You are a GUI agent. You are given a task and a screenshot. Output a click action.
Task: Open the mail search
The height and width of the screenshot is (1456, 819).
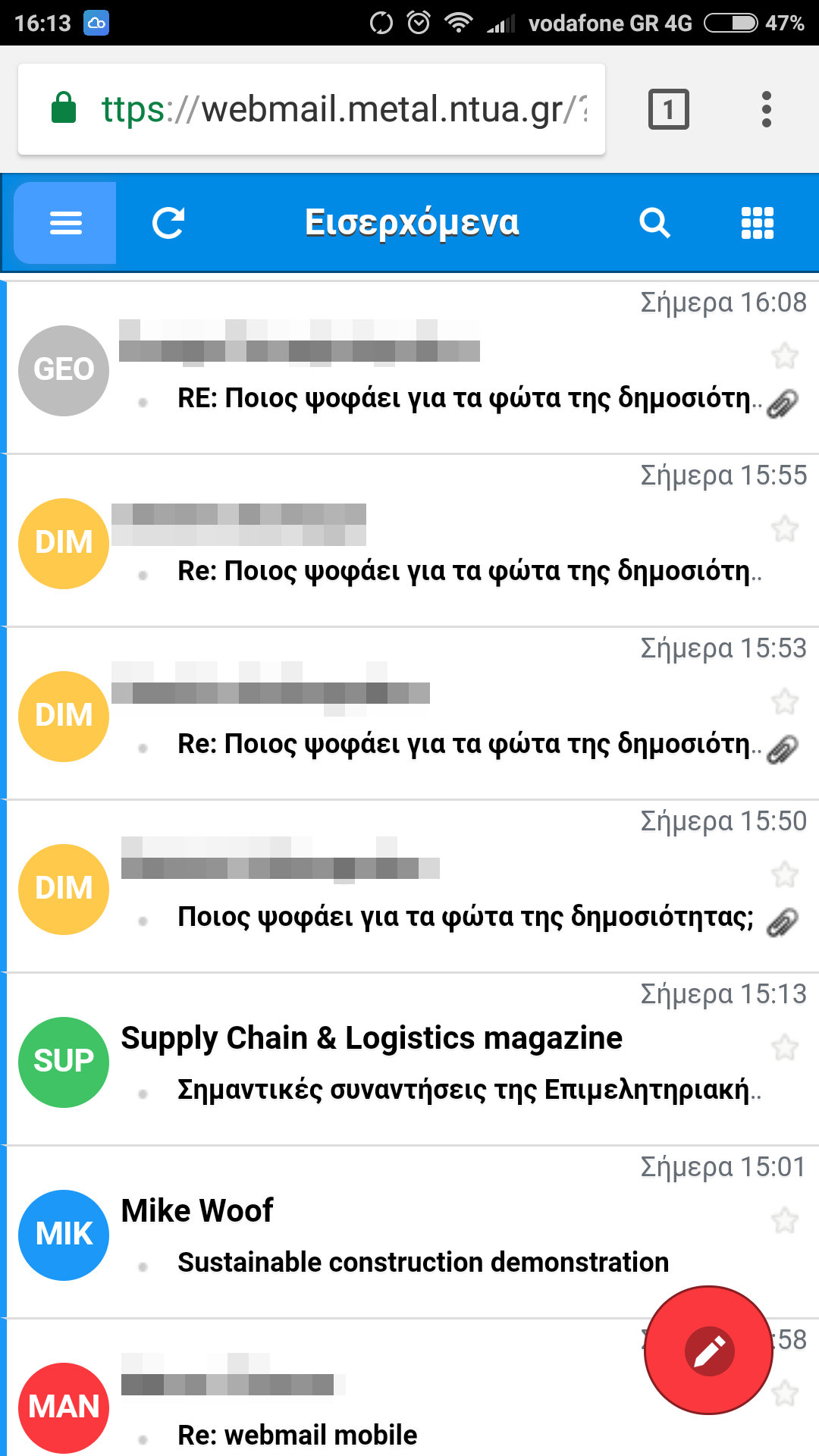654,223
